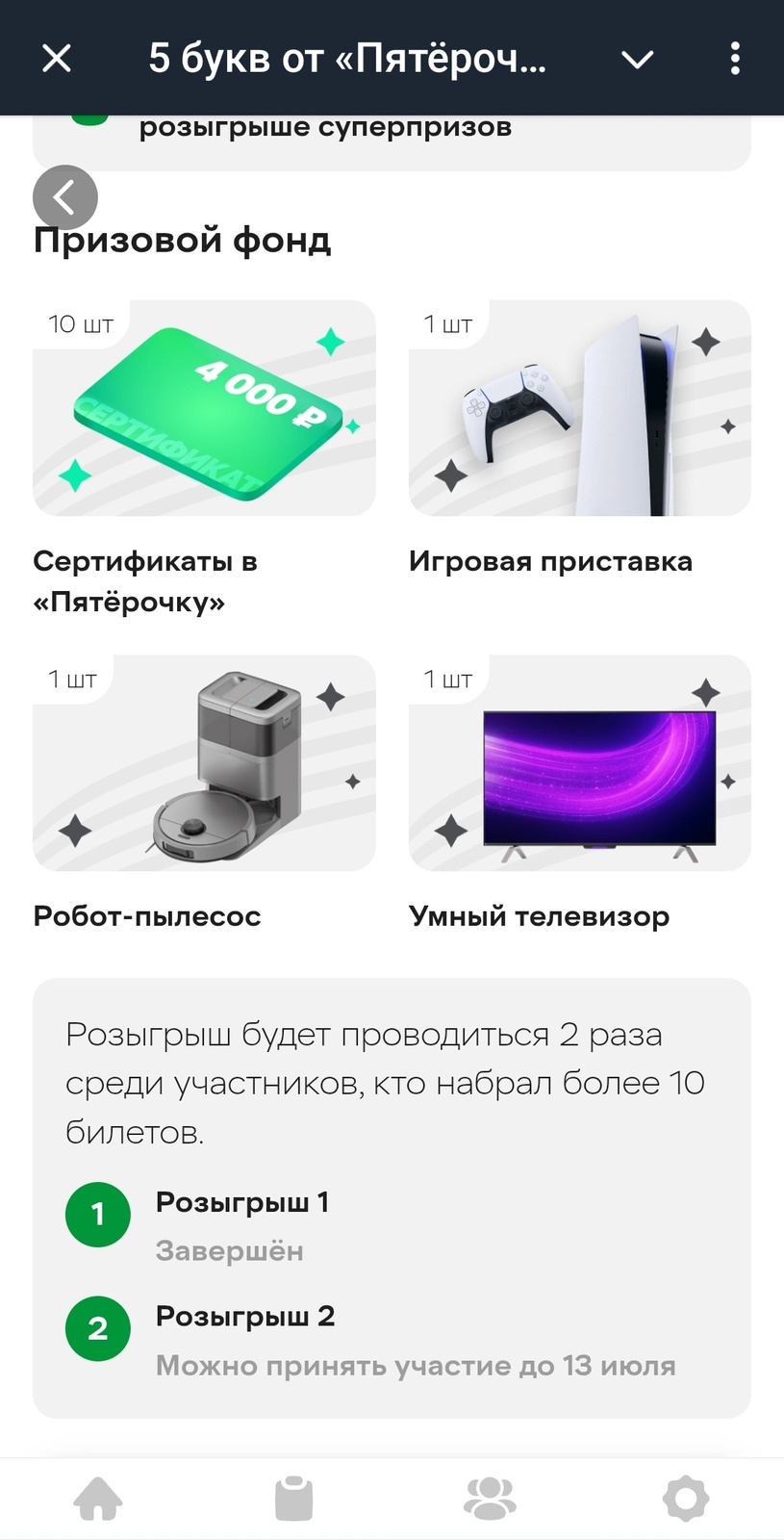
Task: Expand the title dropdown chevron
Action: point(637,60)
